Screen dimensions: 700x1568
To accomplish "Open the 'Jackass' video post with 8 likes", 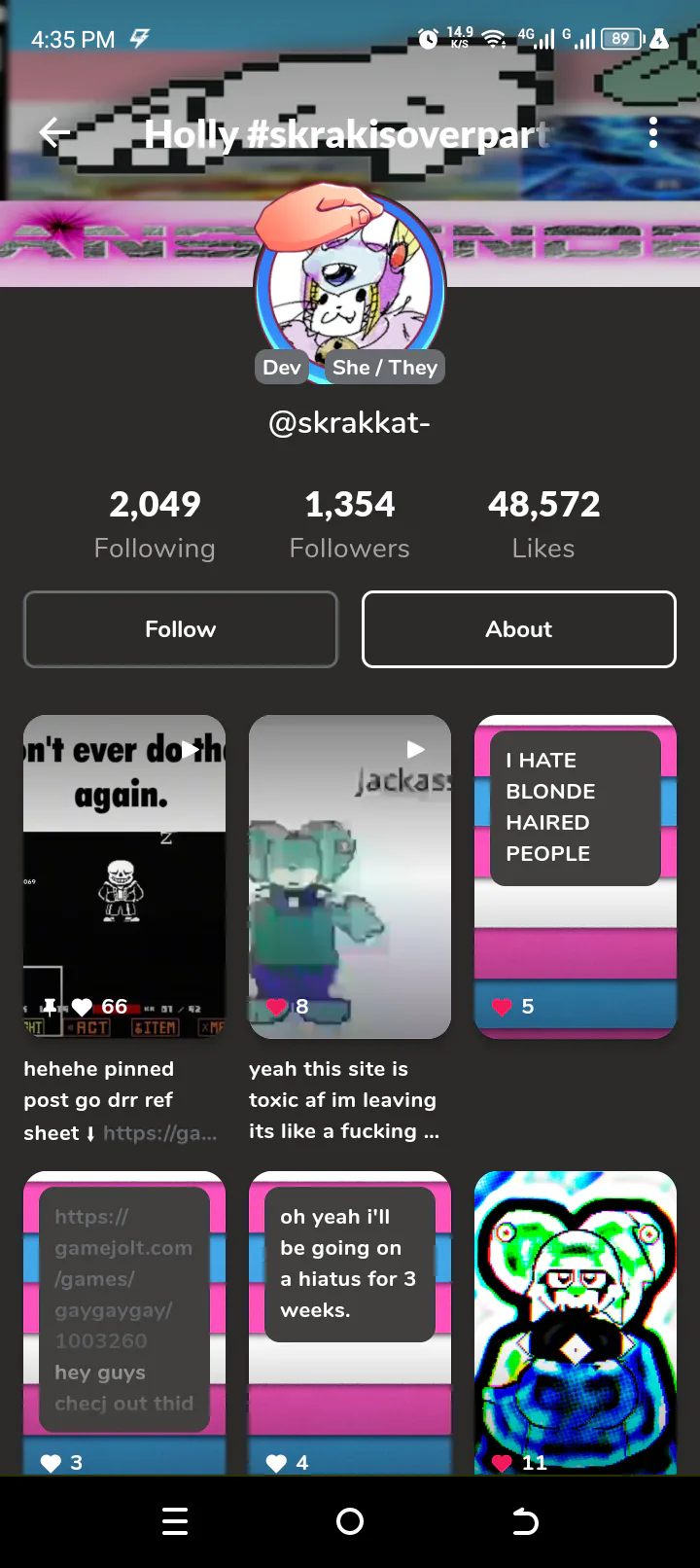I will click(x=350, y=876).
